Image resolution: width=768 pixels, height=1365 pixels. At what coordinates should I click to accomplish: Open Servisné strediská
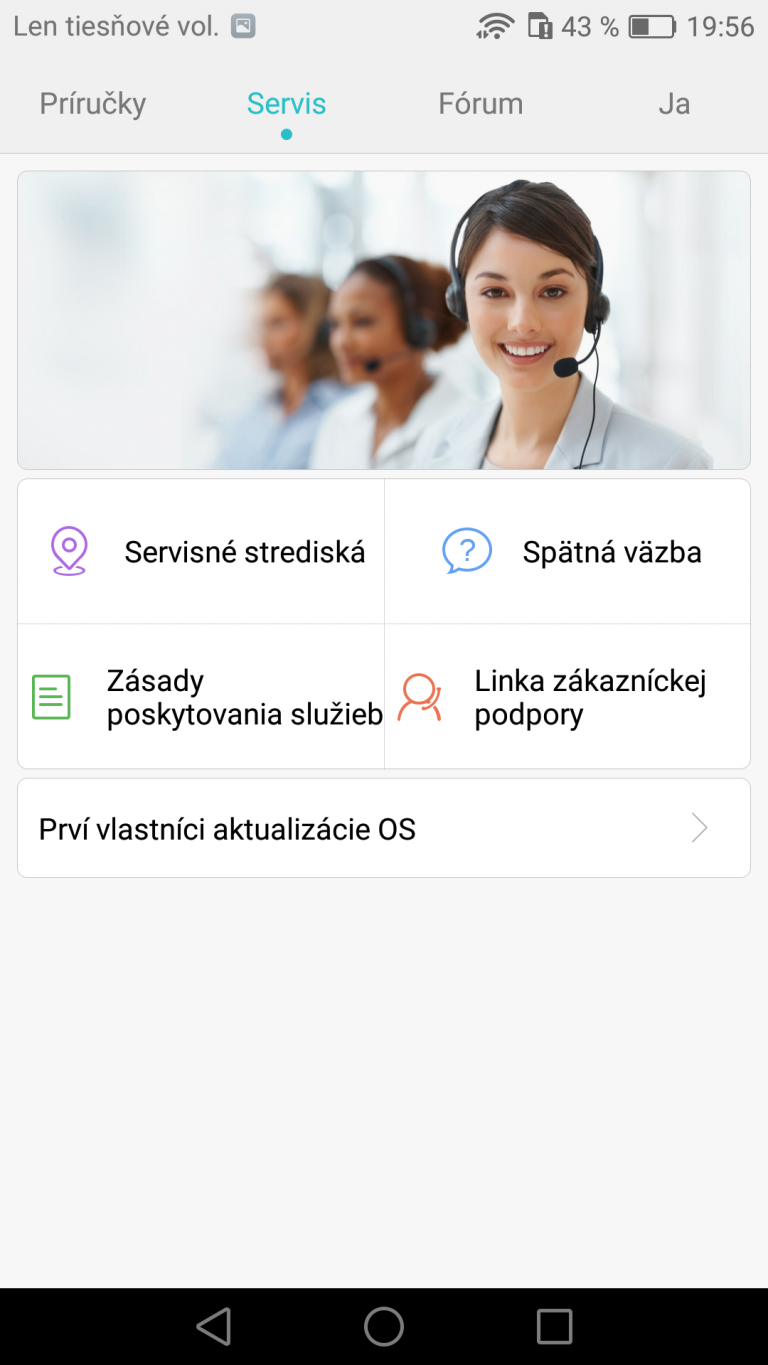coord(201,551)
